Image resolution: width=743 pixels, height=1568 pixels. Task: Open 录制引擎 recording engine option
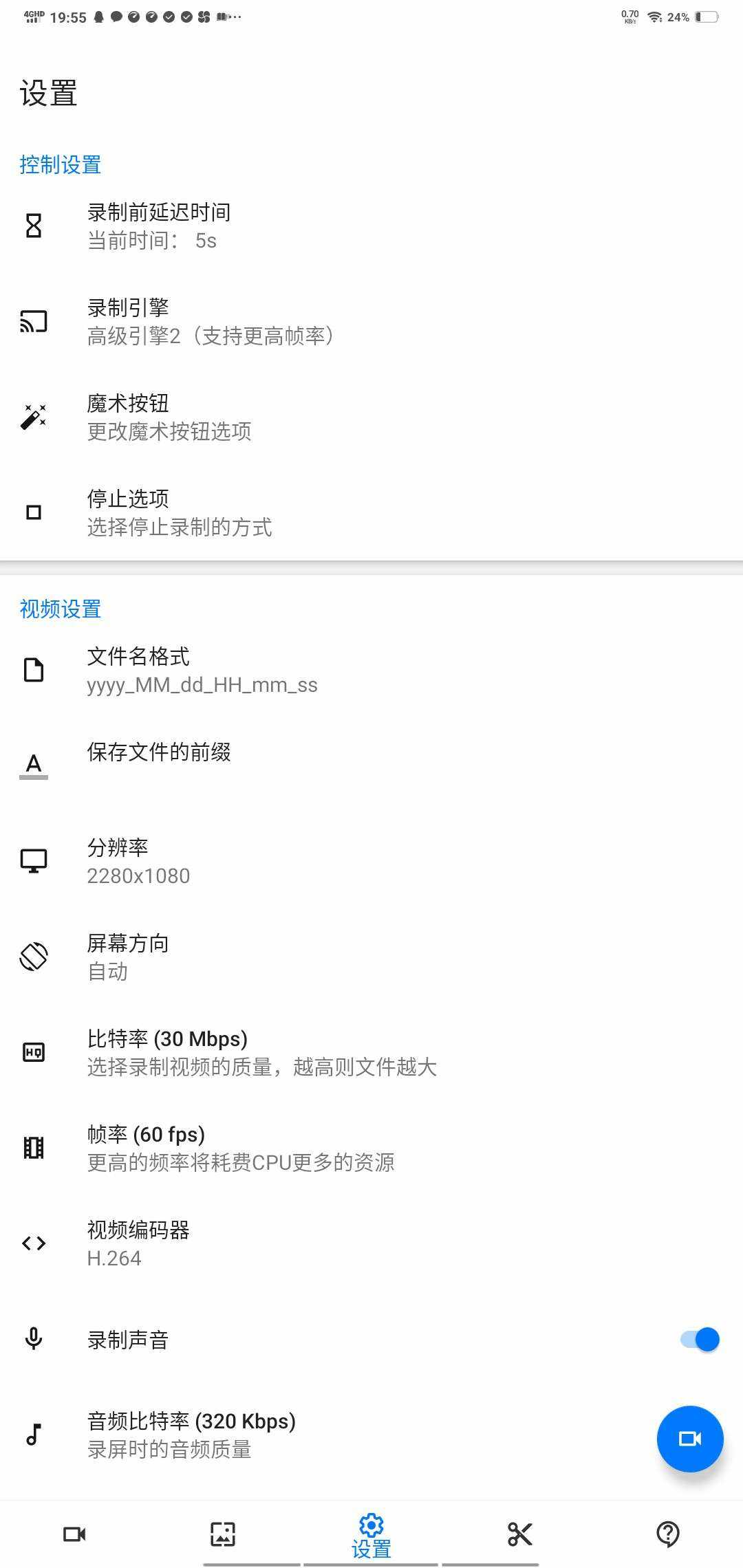click(371, 322)
